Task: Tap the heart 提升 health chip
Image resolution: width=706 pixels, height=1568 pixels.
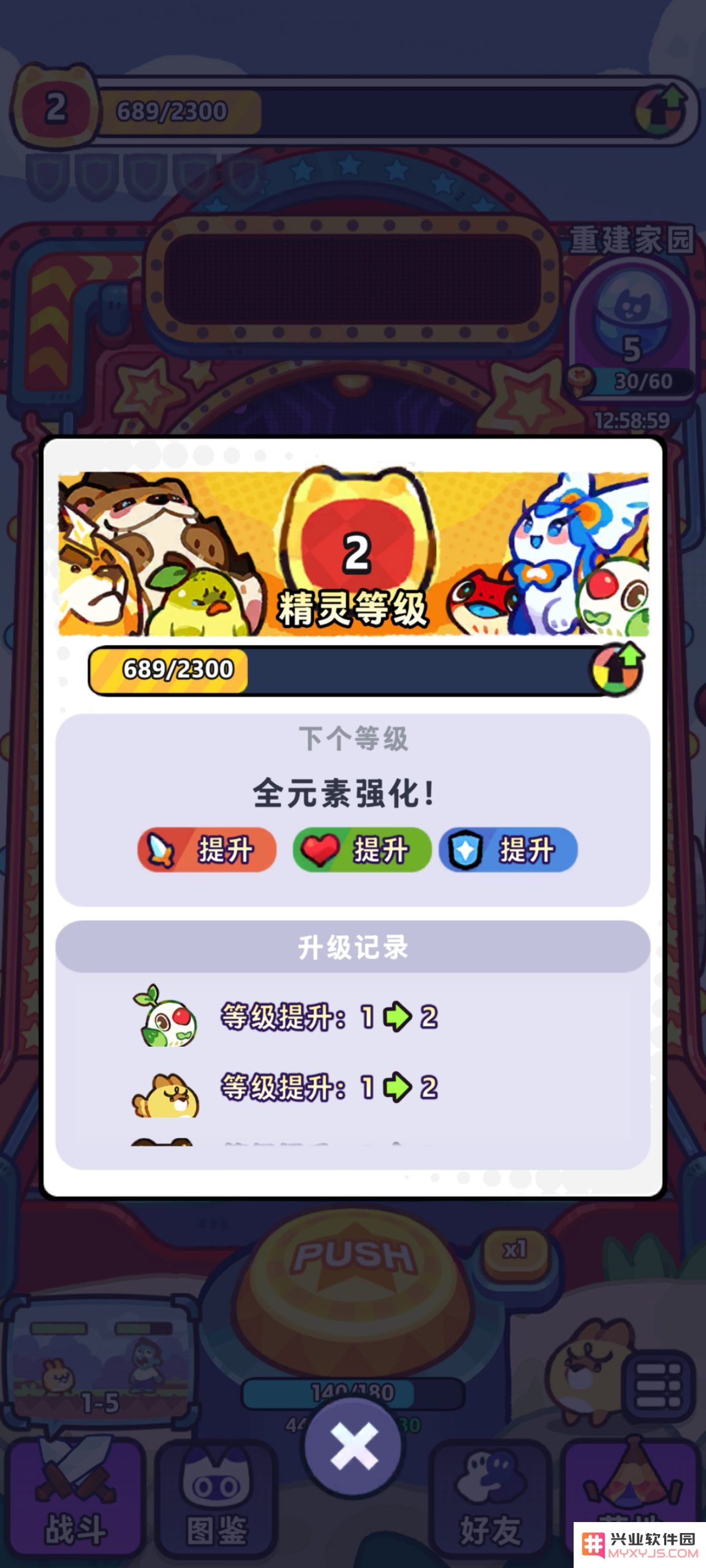Action: point(362,850)
